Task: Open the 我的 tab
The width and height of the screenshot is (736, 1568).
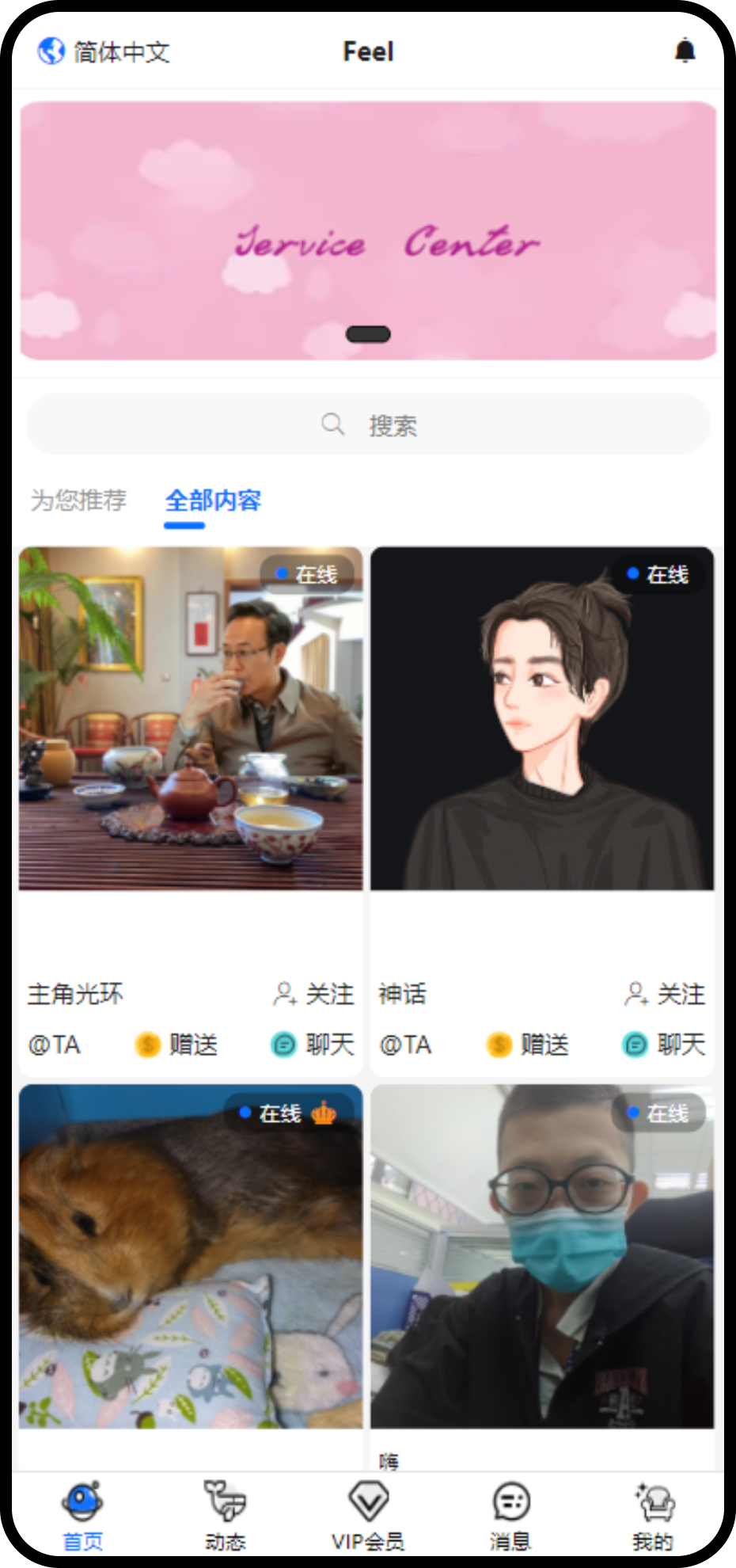Action: pos(653,1516)
